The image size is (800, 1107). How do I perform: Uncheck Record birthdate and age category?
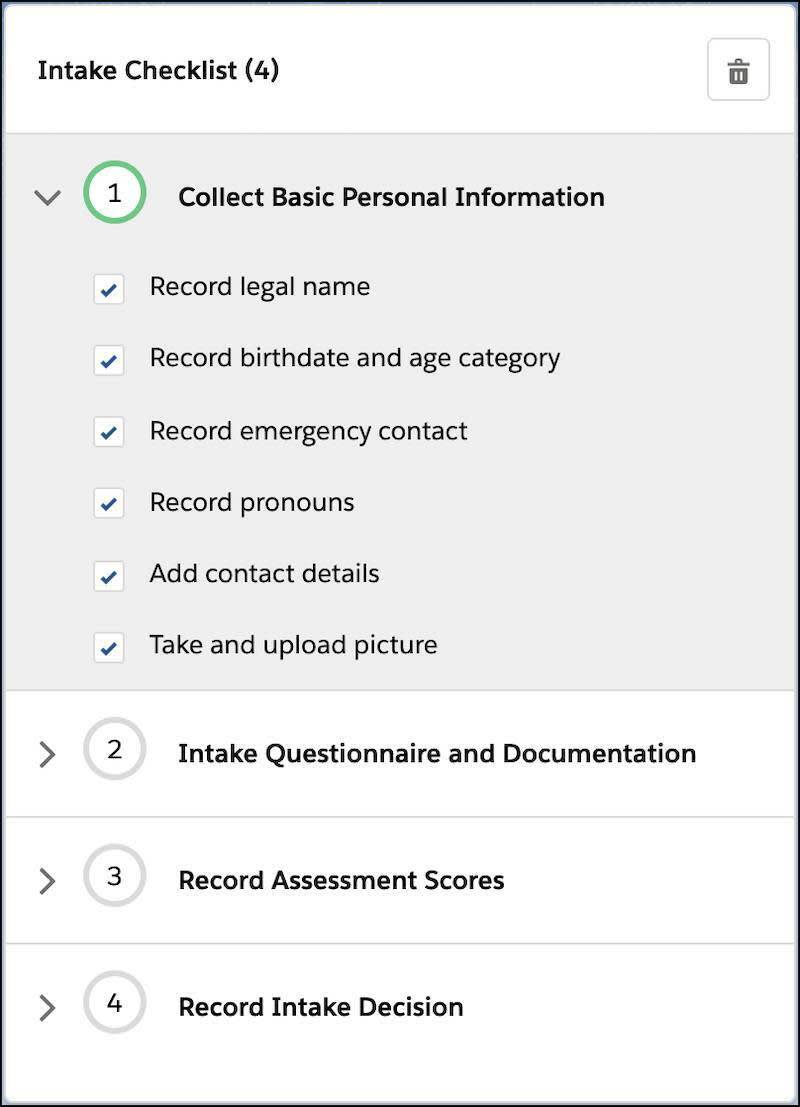[109, 361]
